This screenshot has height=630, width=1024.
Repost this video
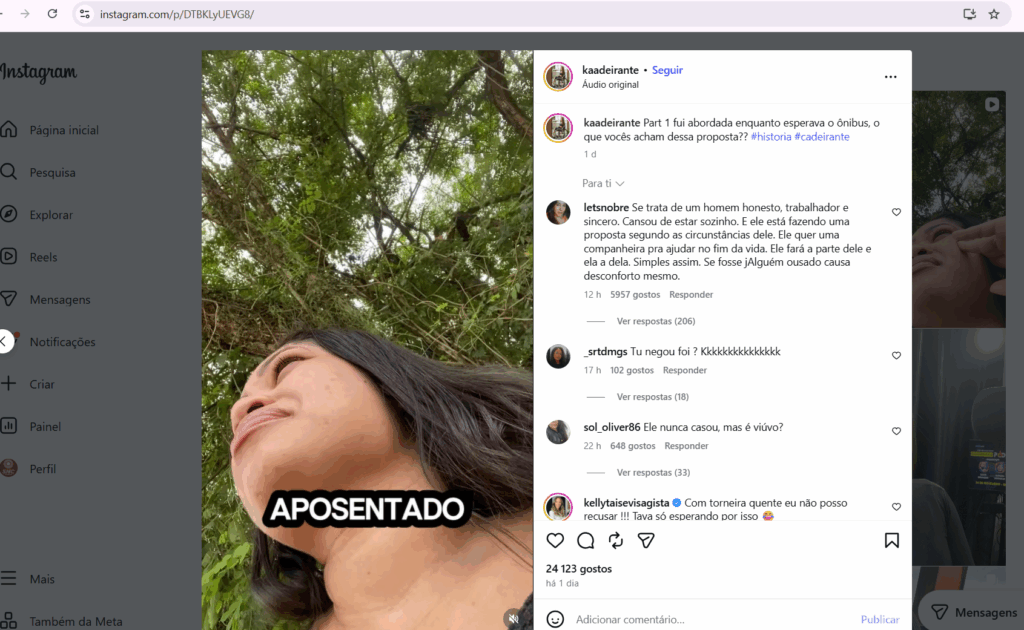616,540
